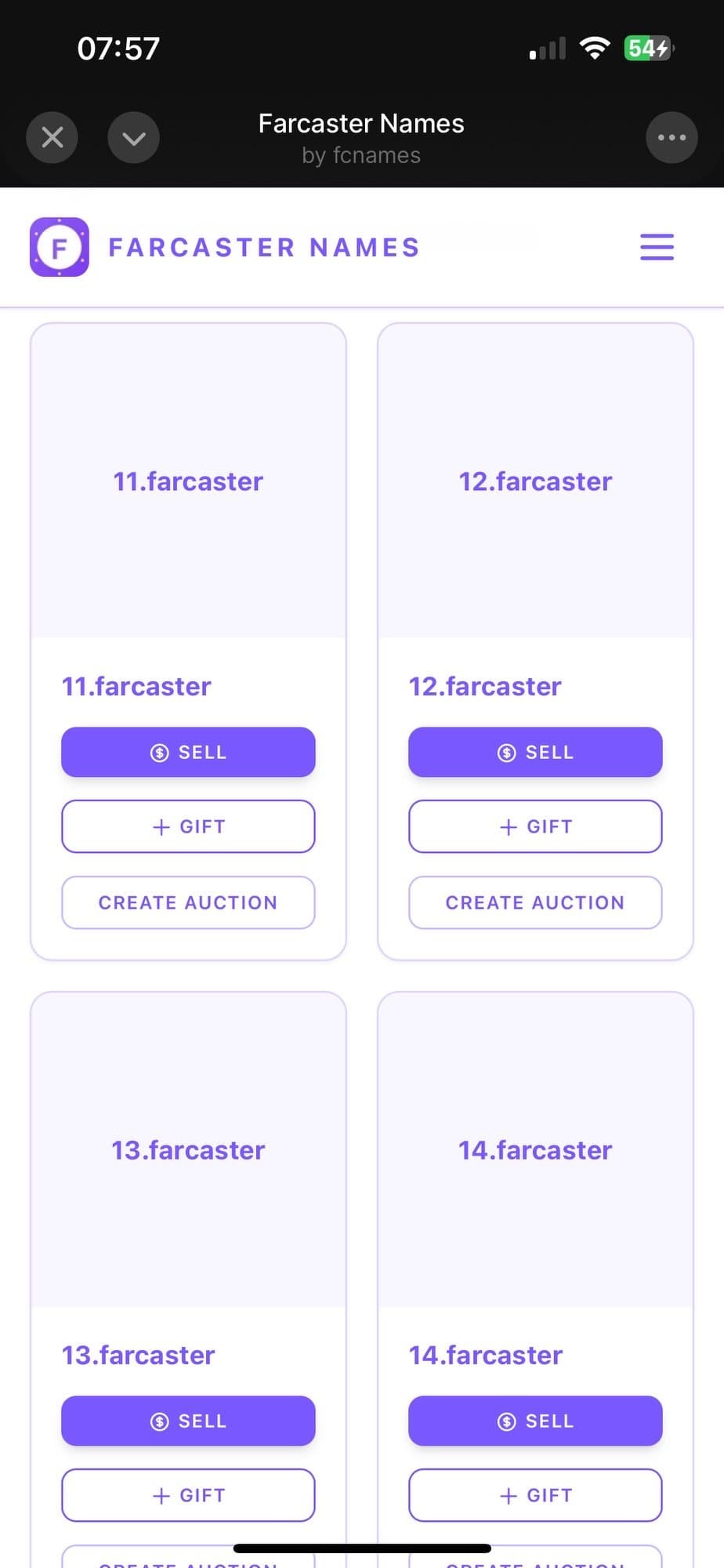This screenshot has height=1568, width=724.
Task: Gift the 13.farcaster name
Action: [188, 1495]
